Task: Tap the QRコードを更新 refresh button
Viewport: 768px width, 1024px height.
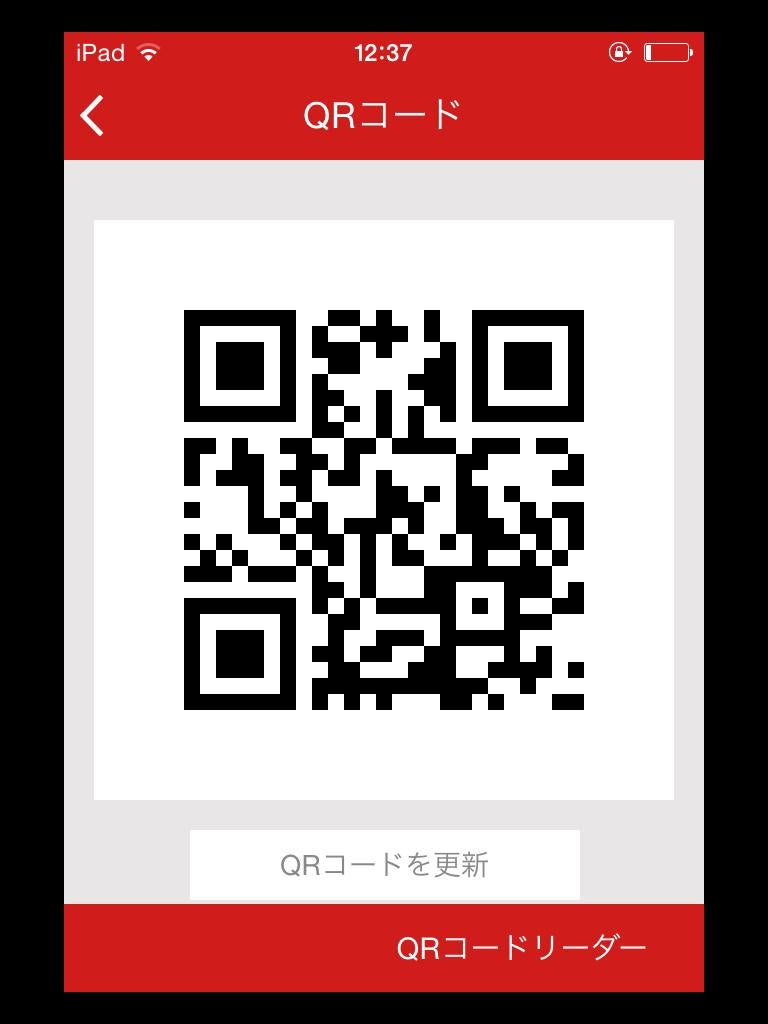Action: (384, 863)
